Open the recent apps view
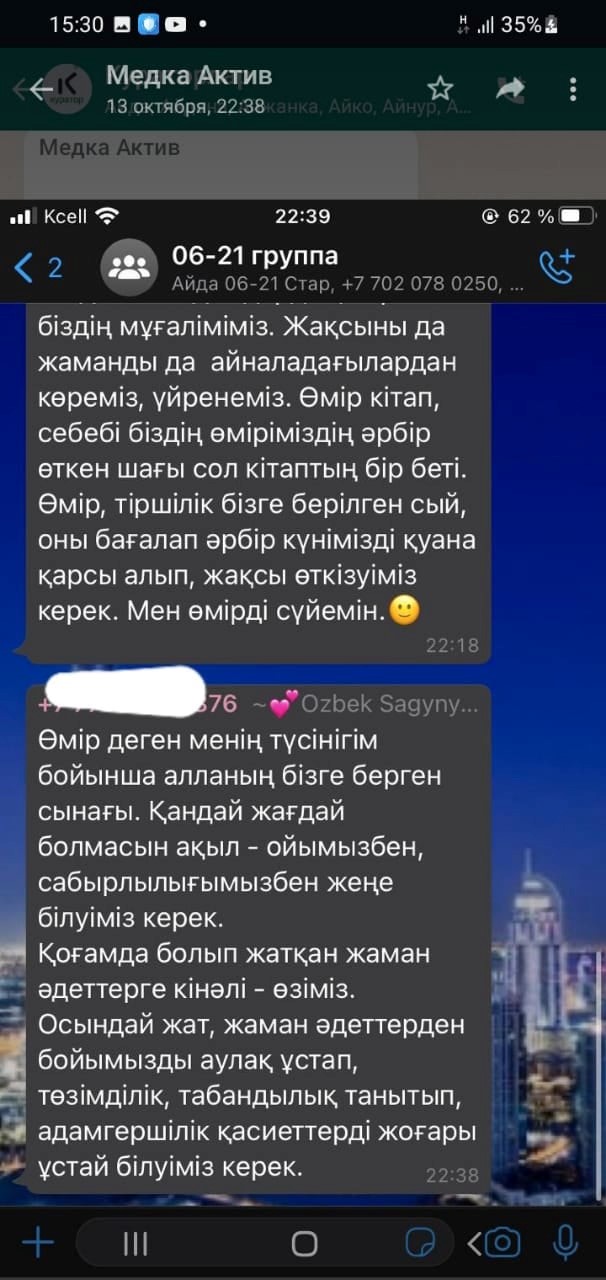The width and height of the screenshot is (606, 1280). click(x=135, y=1243)
